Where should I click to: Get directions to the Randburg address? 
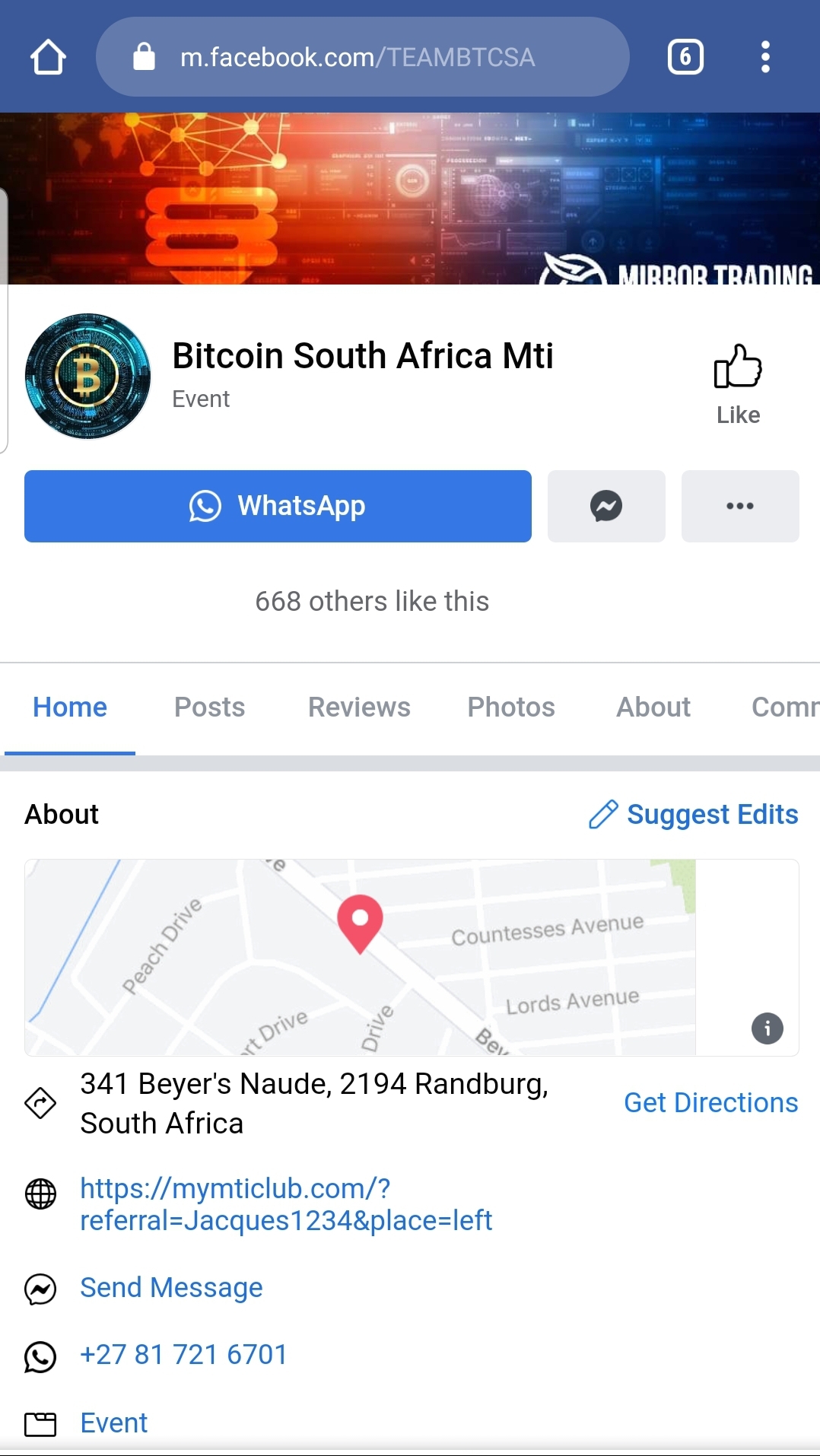[x=710, y=1102]
